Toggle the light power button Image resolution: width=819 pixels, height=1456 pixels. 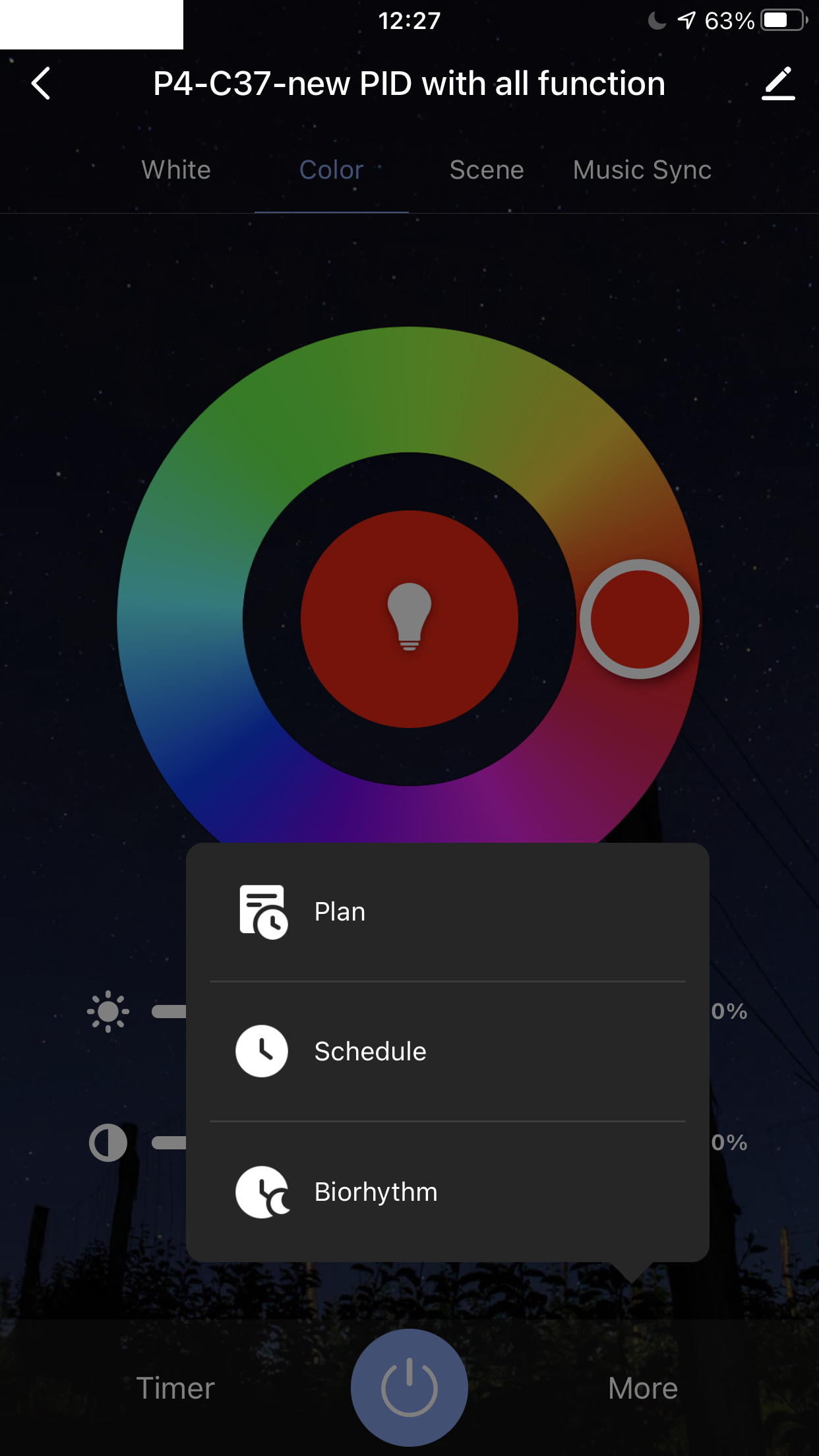(x=409, y=1387)
